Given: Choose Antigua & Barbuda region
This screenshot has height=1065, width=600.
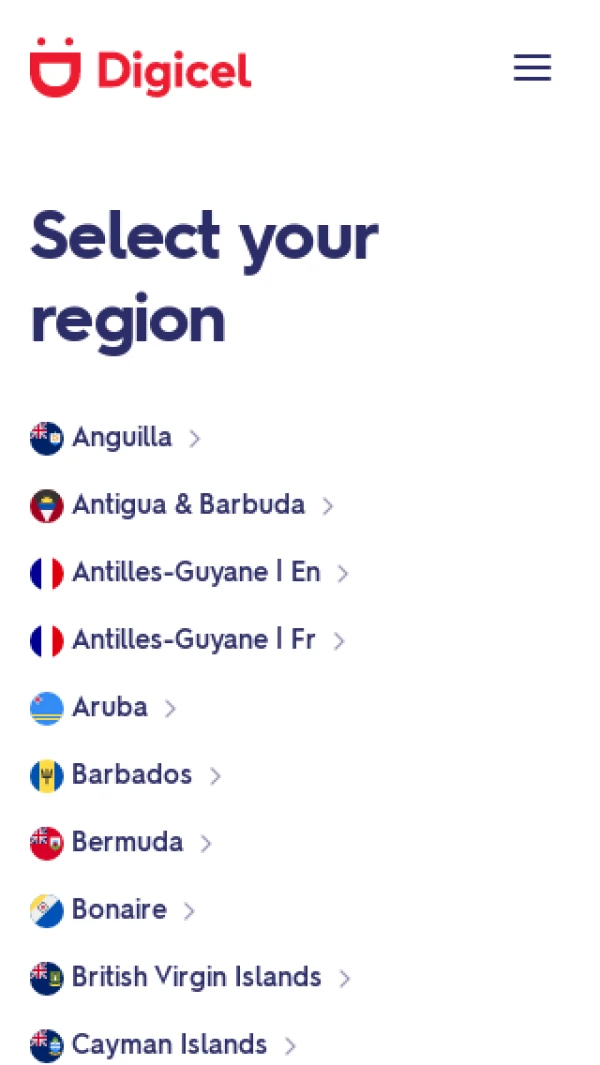Looking at the screenshot, I should pyautogui.click(x=188, y=505).
